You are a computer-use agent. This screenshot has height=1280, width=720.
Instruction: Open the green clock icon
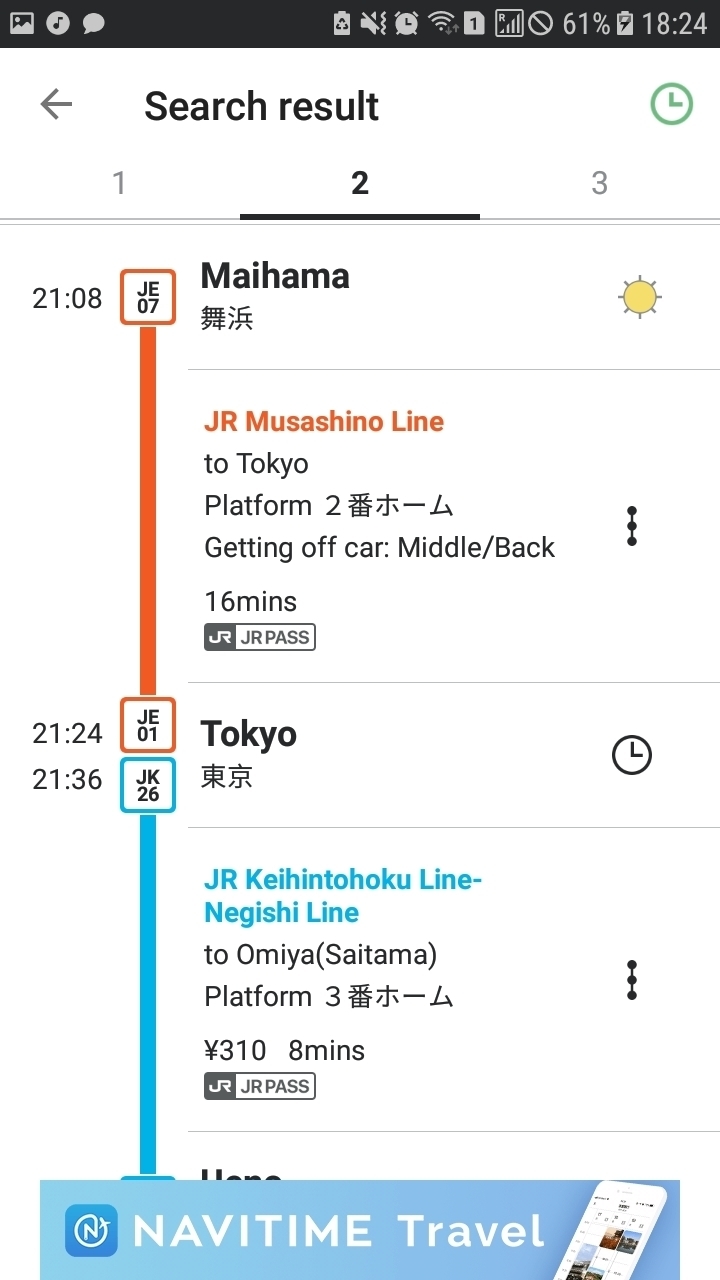tap(671, 104)
